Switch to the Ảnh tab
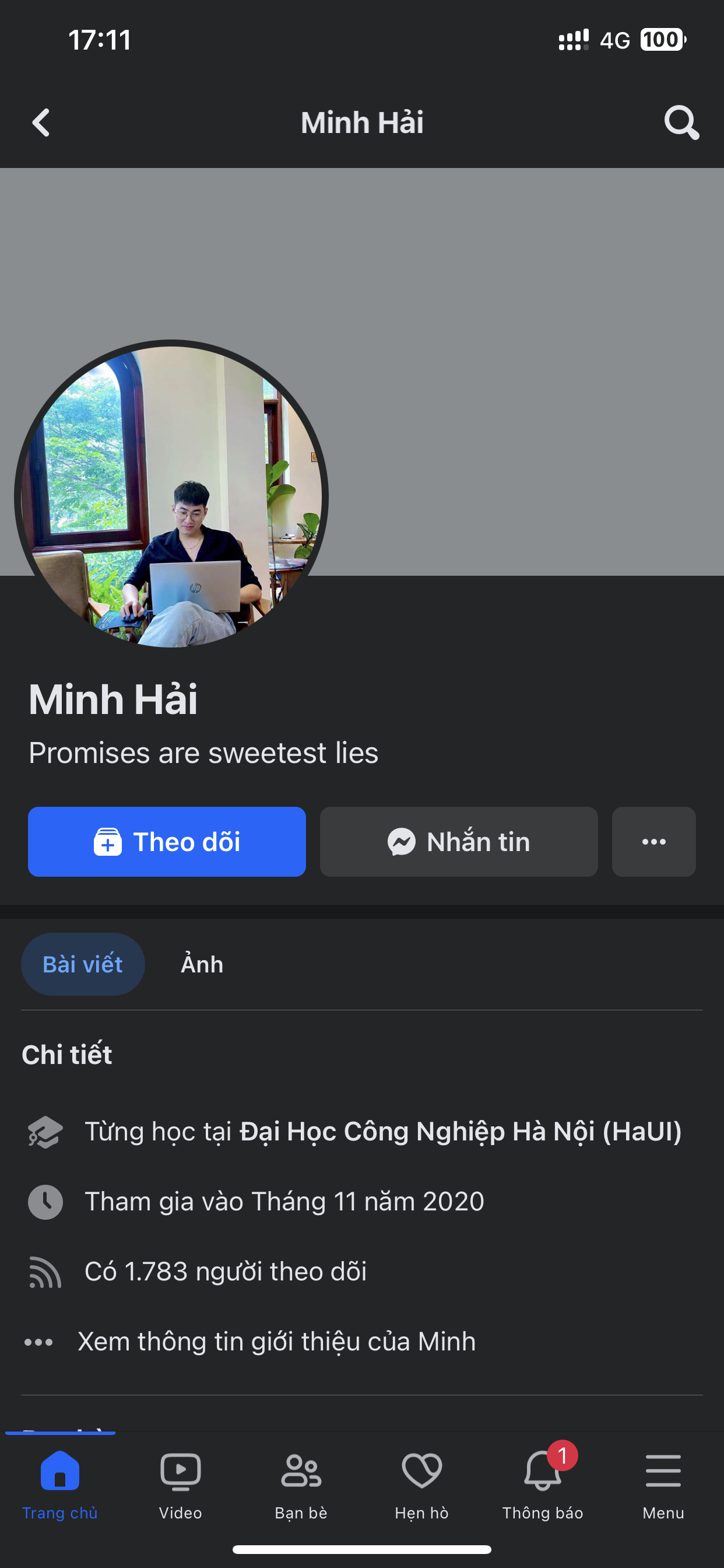 tap(202, 964)
